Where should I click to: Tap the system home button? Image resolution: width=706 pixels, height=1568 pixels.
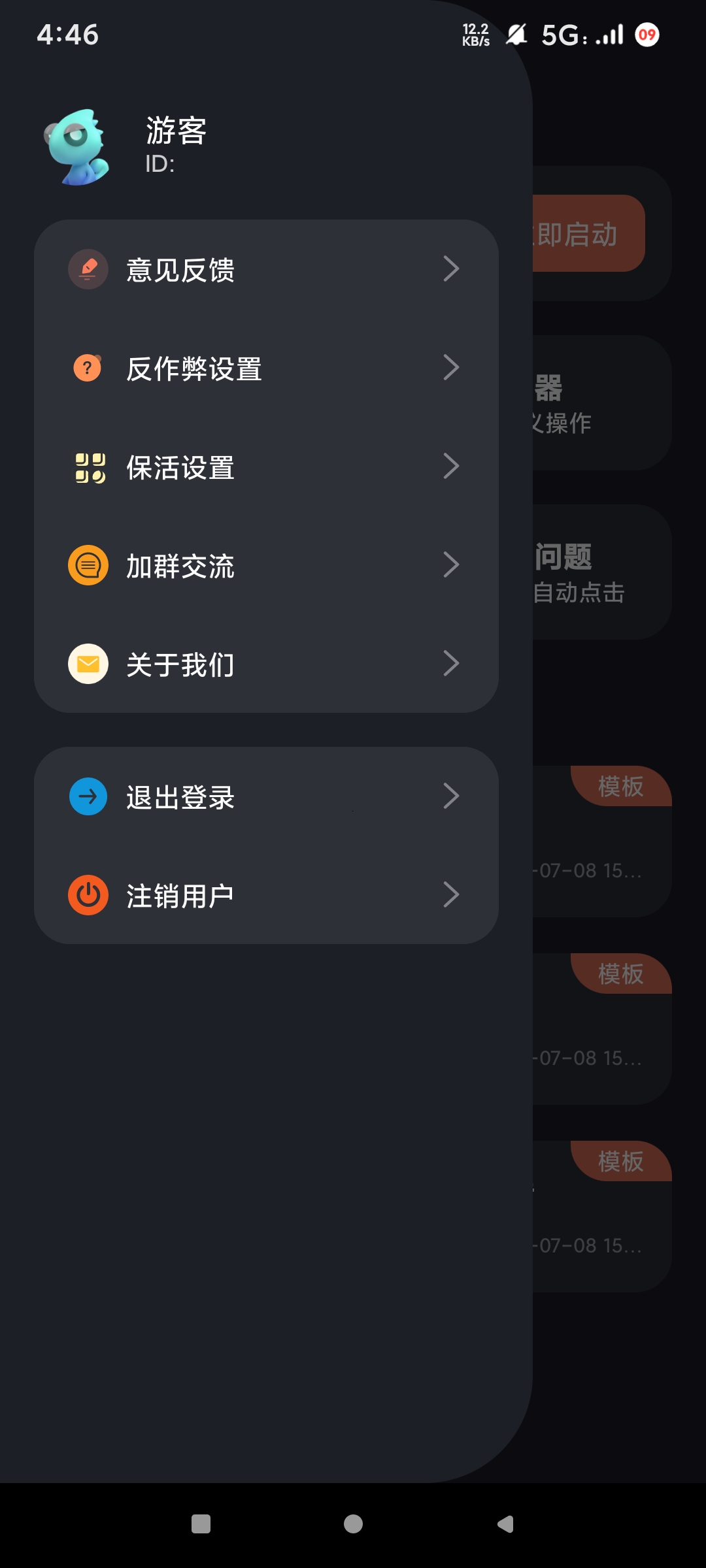coord(353,1524)
